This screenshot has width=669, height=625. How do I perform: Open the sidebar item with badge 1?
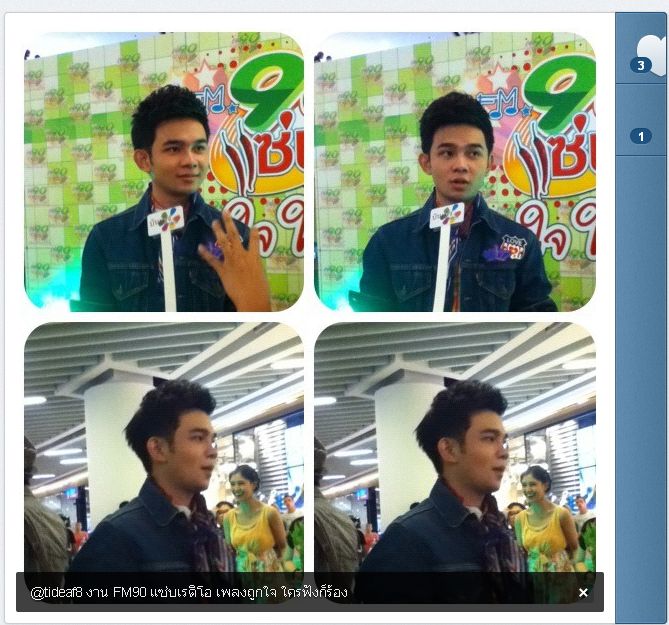coord(641,136)
